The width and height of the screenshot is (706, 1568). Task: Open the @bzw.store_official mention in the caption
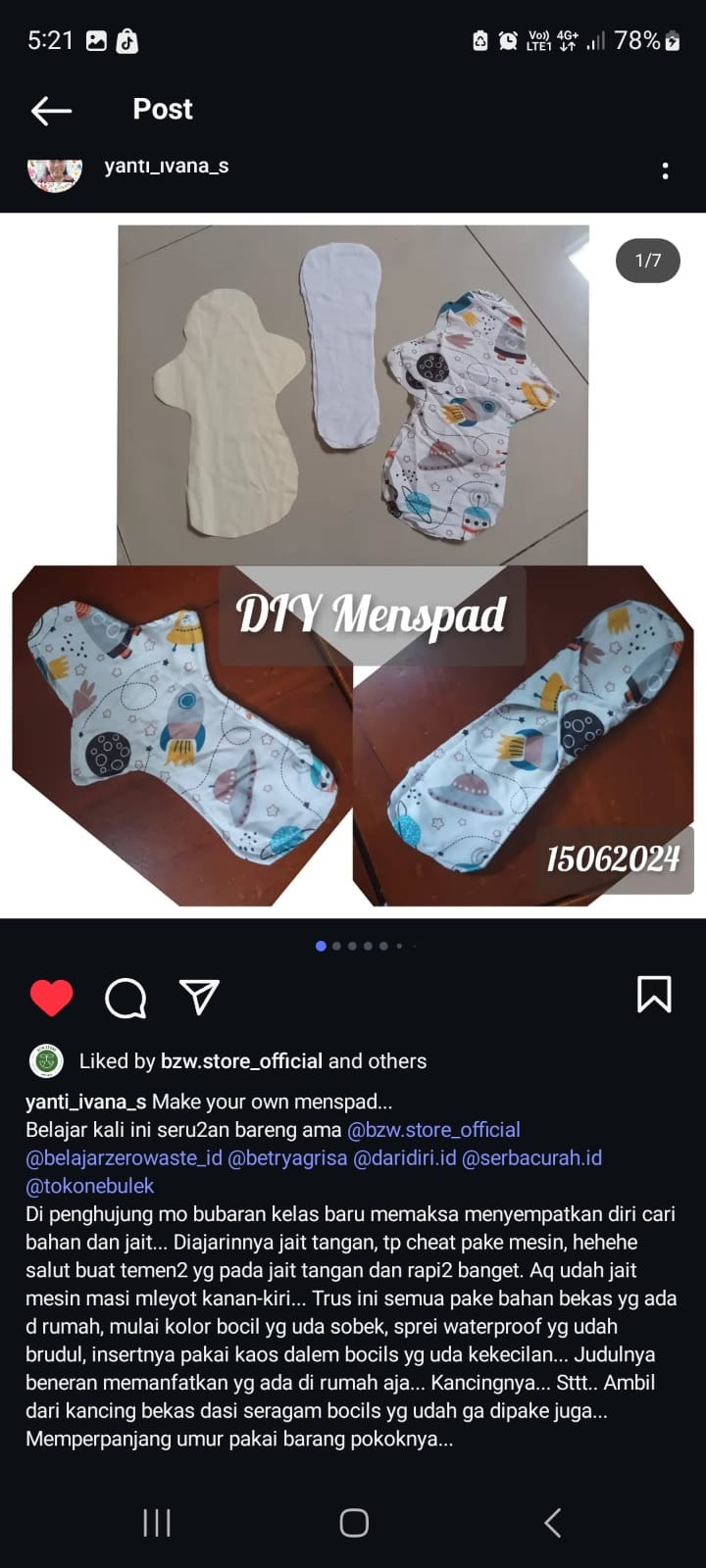click(x=433, y=1130)
